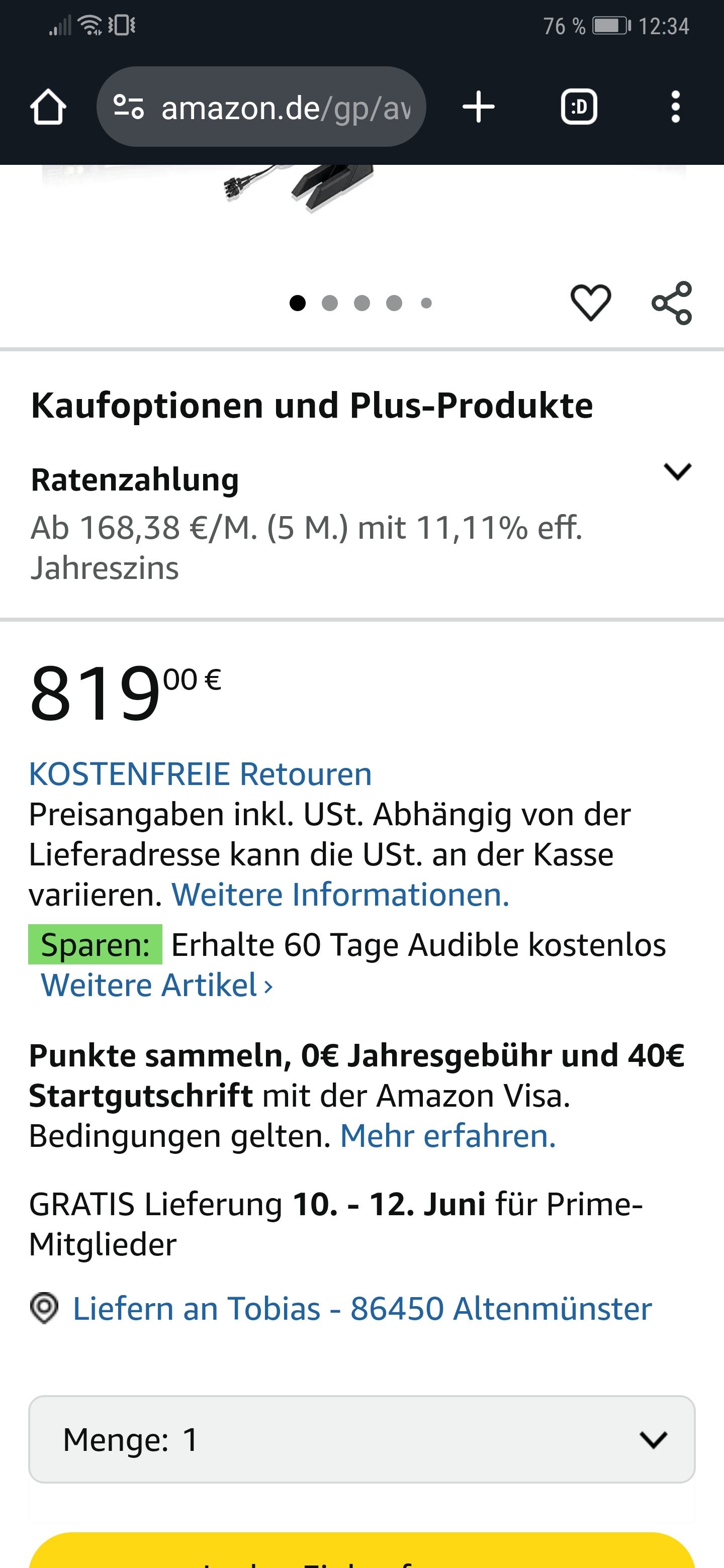The image size is (724, 1568).
Task: Open the tab switcher
Action: [x=579, y=107]
